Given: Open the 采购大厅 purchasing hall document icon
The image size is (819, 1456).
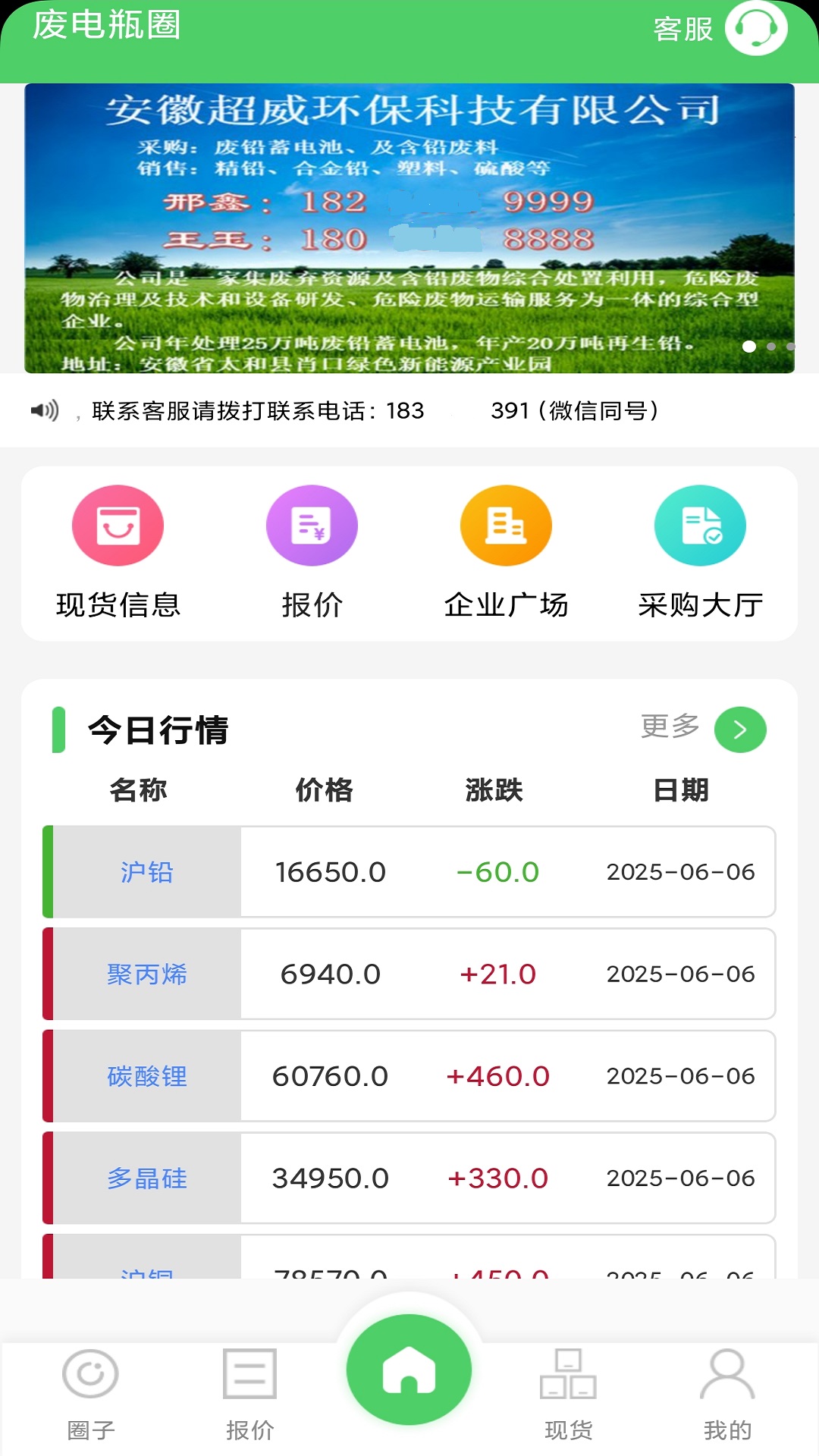Looking at the screenshot, I should click(701, 525).
